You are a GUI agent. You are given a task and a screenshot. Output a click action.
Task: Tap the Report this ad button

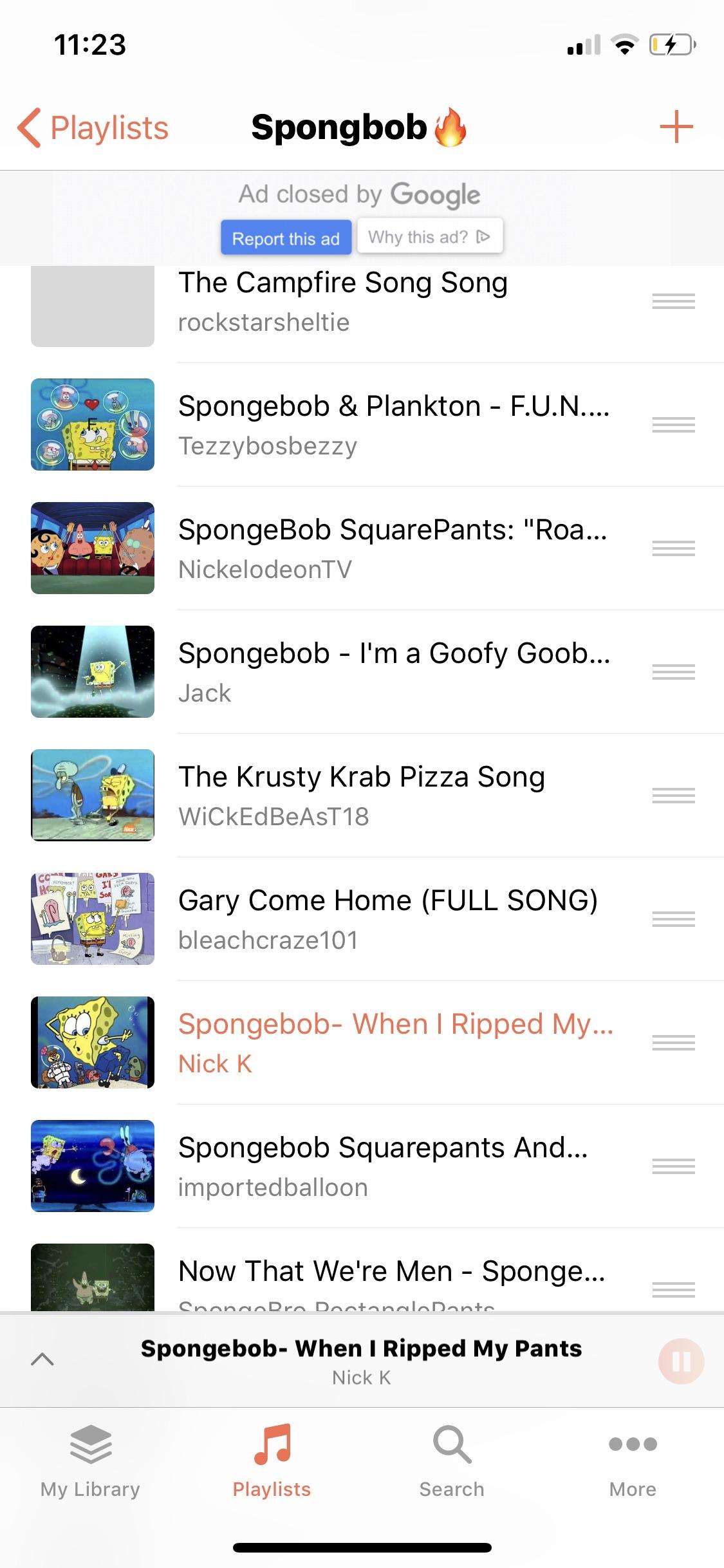point(286,238)
